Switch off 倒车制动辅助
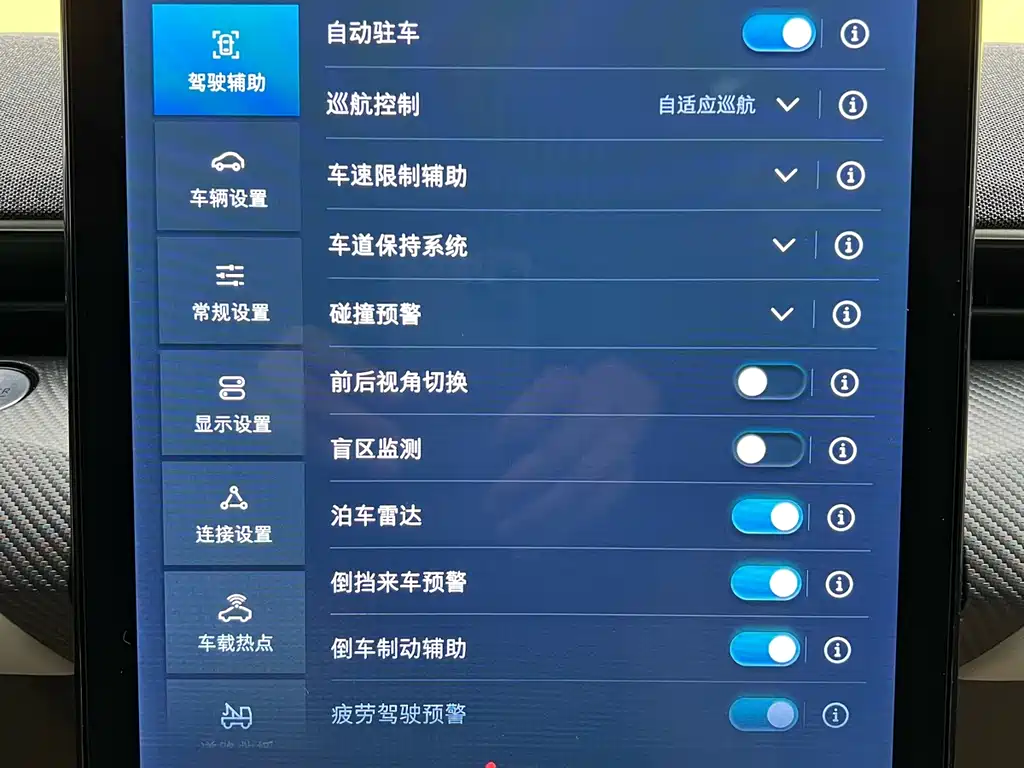This screenshot has height=768, width=1024. click(765, 650)
